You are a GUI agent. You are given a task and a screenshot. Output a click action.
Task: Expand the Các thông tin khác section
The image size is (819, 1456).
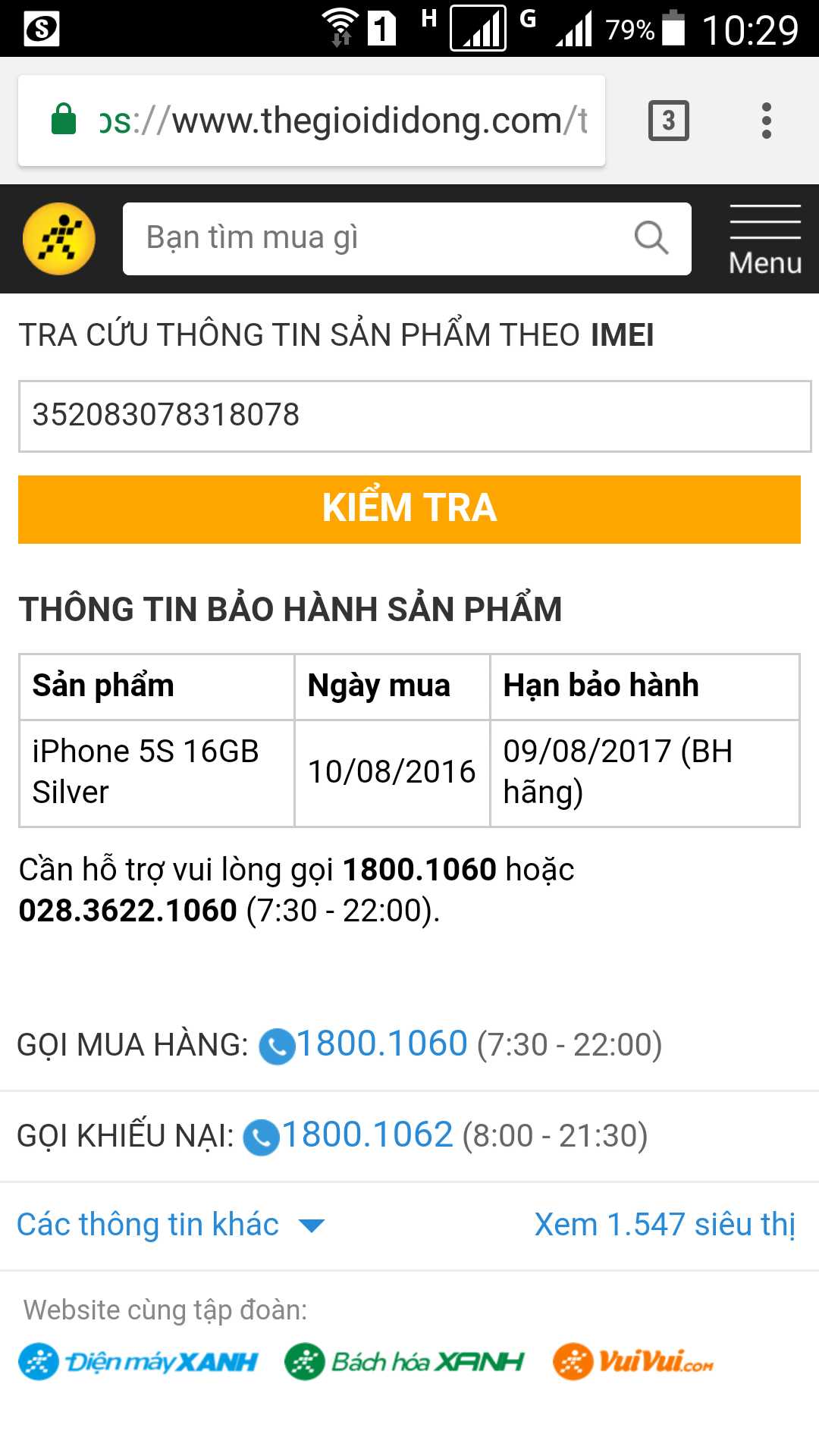[148, 1223]
